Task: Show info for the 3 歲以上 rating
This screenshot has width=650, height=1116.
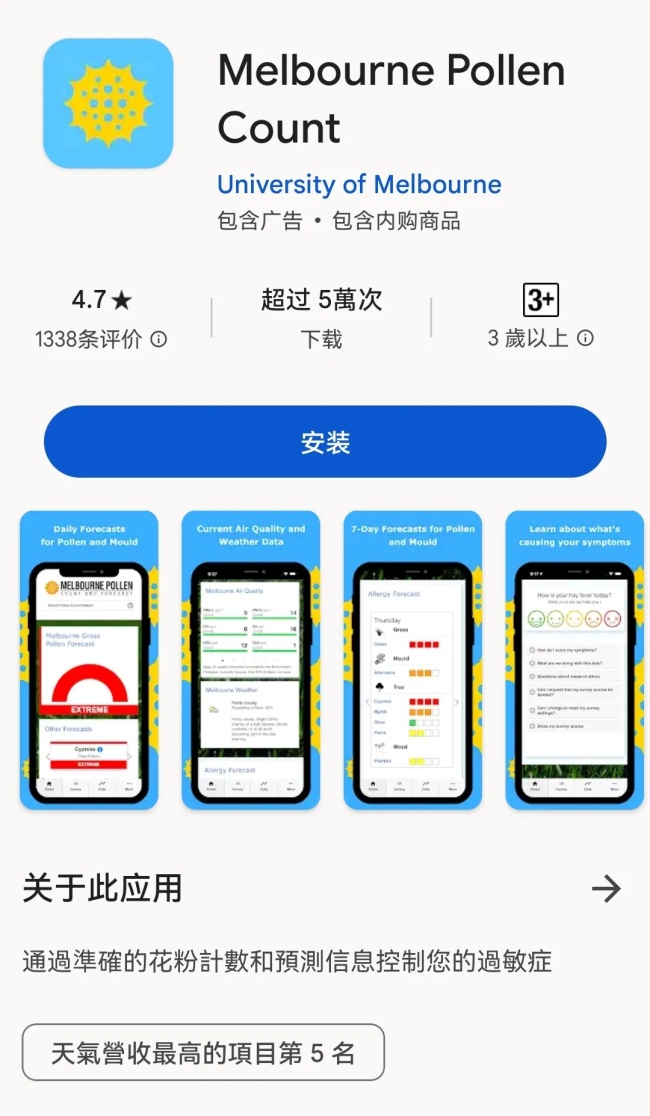Action: tap(586, 338)
